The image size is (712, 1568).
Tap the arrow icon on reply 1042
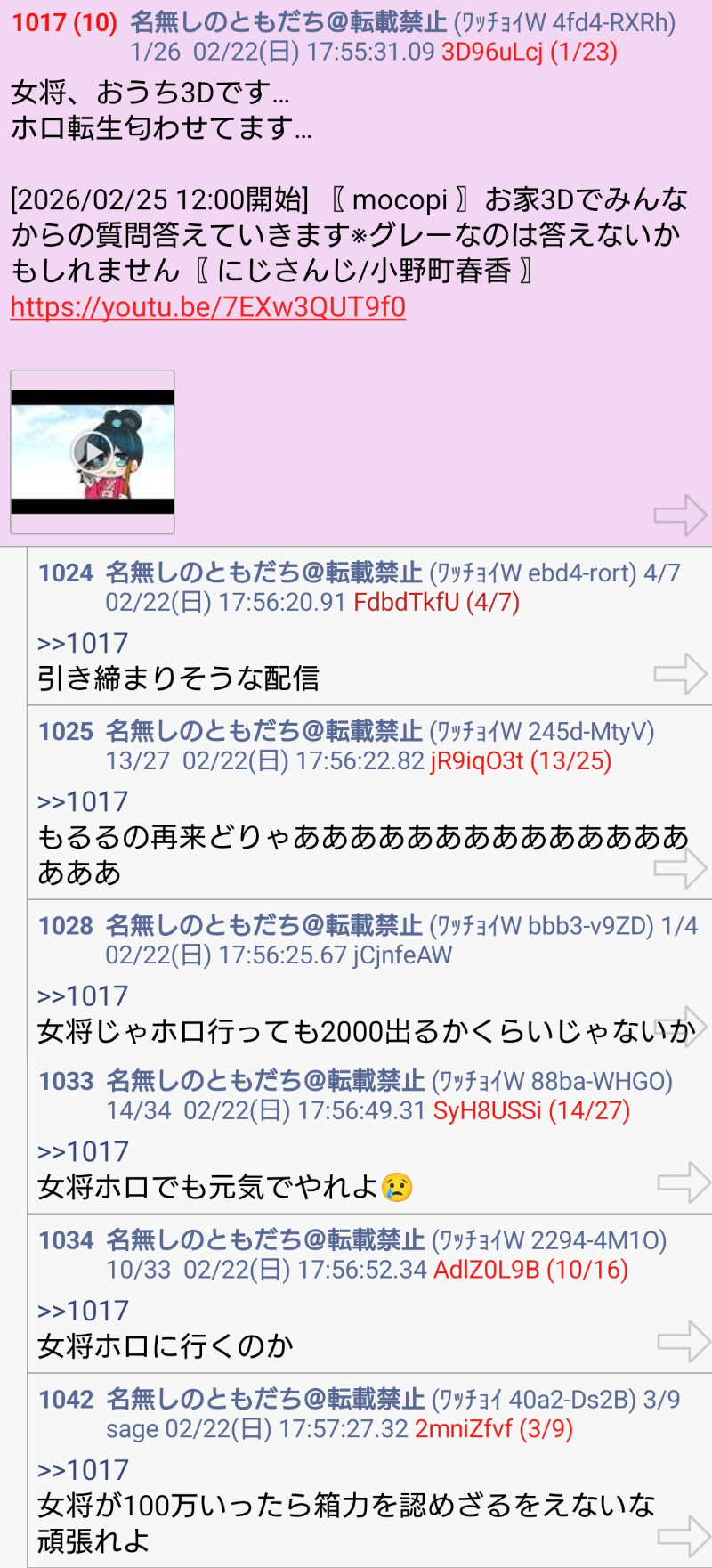tap(683, 1536)
